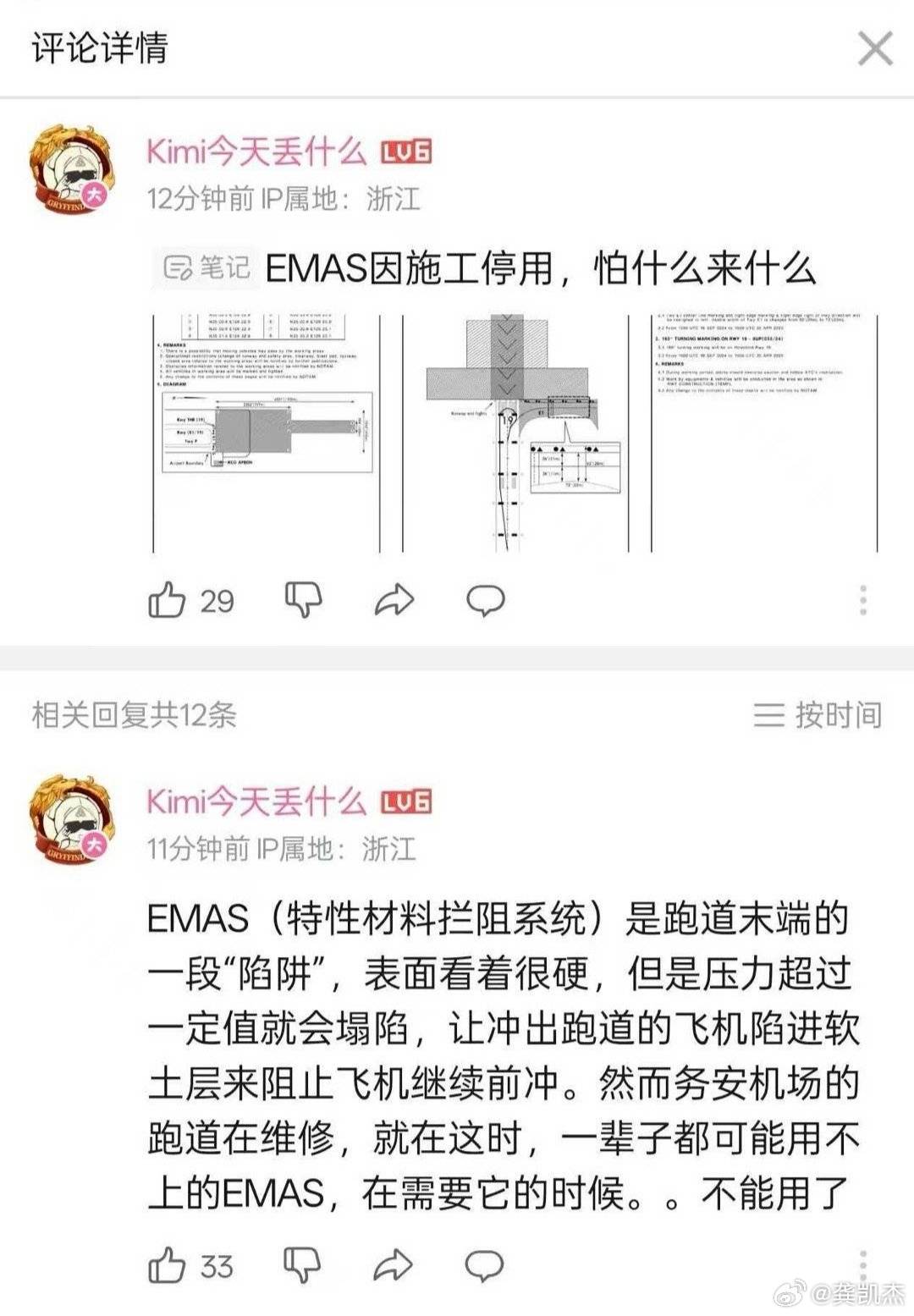The image size is (914, 1316).
Task: Open Kimi今天丢什么 username in the reply
Action: (x=256, y=801)
